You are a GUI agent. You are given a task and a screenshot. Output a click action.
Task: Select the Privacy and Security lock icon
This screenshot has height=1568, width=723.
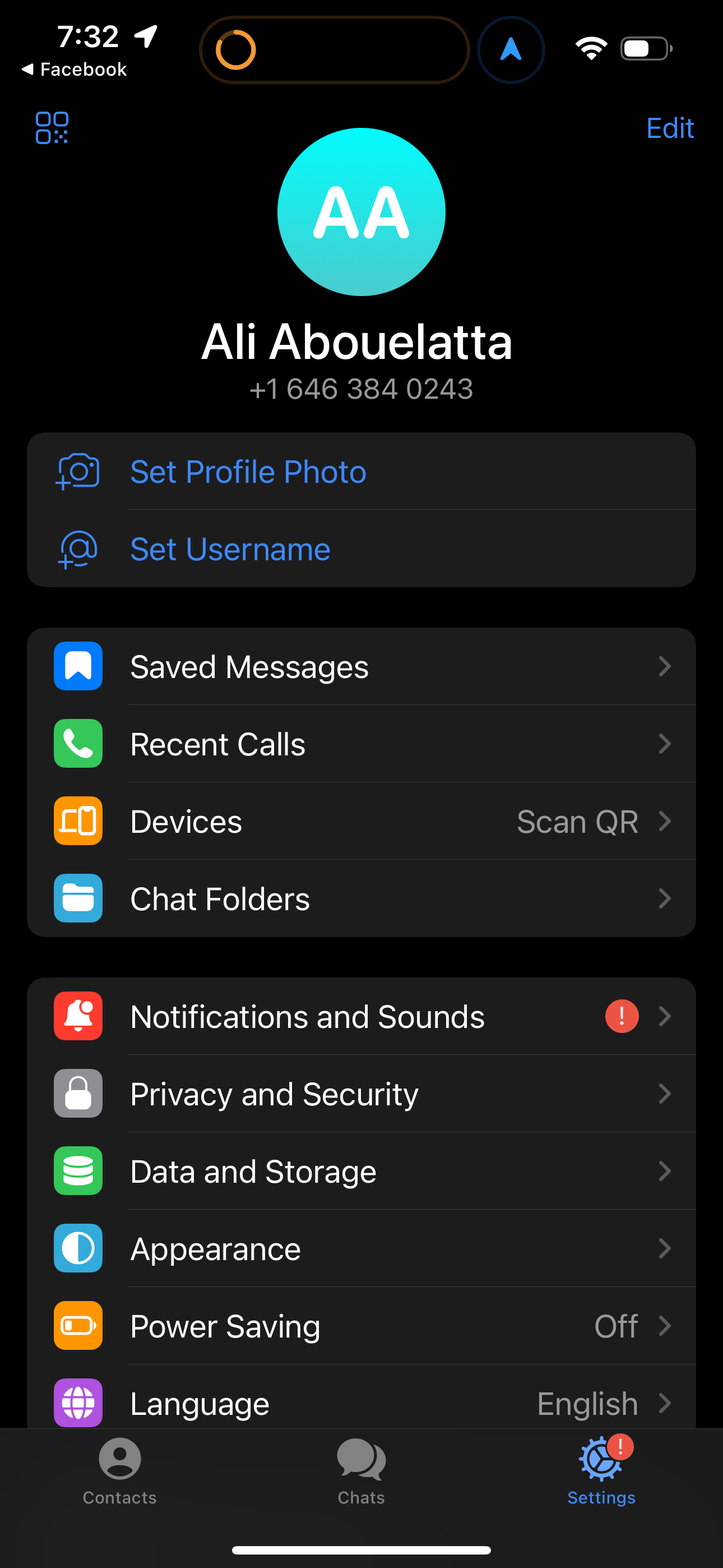tap(78, 1093)
